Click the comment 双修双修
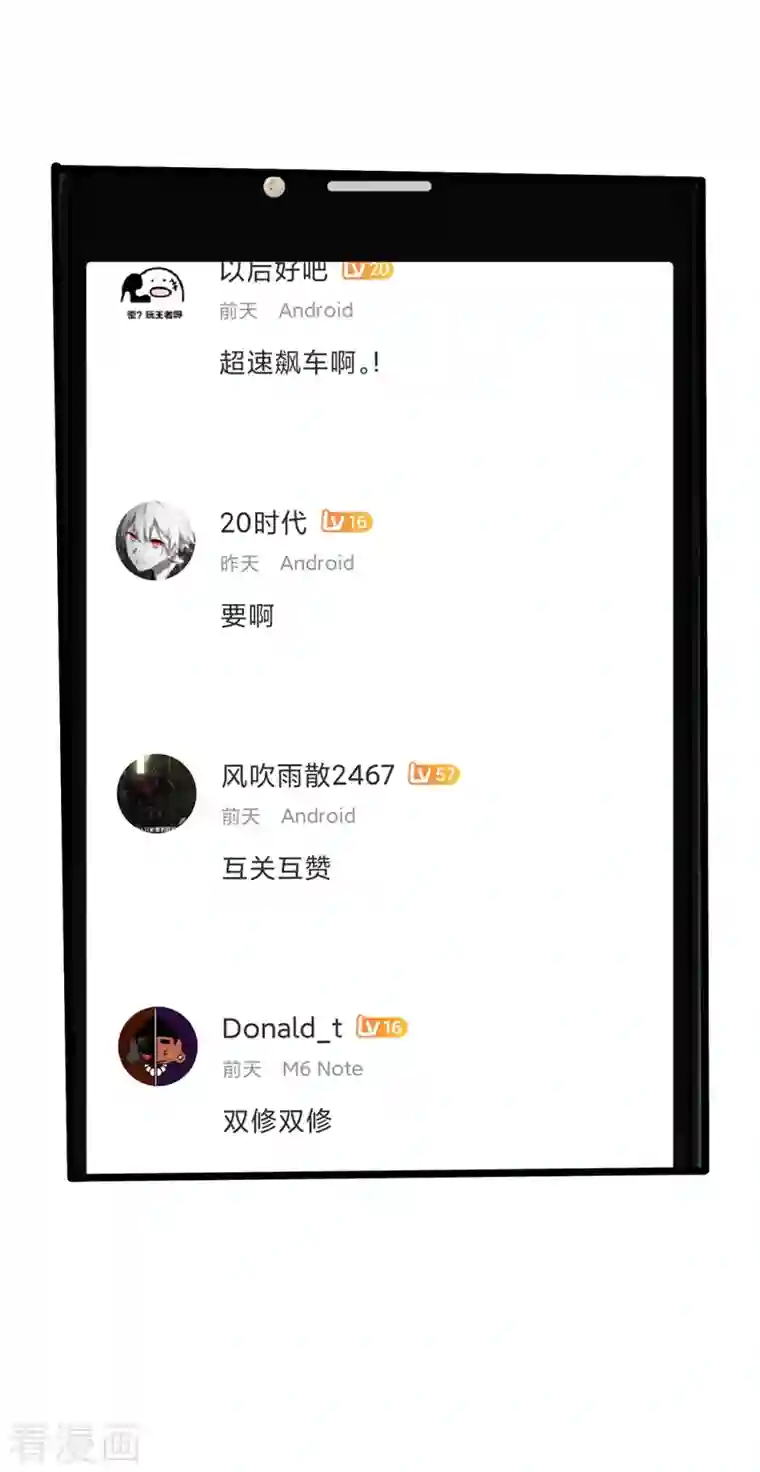 pyautogui.click(x=278, y=1120)
